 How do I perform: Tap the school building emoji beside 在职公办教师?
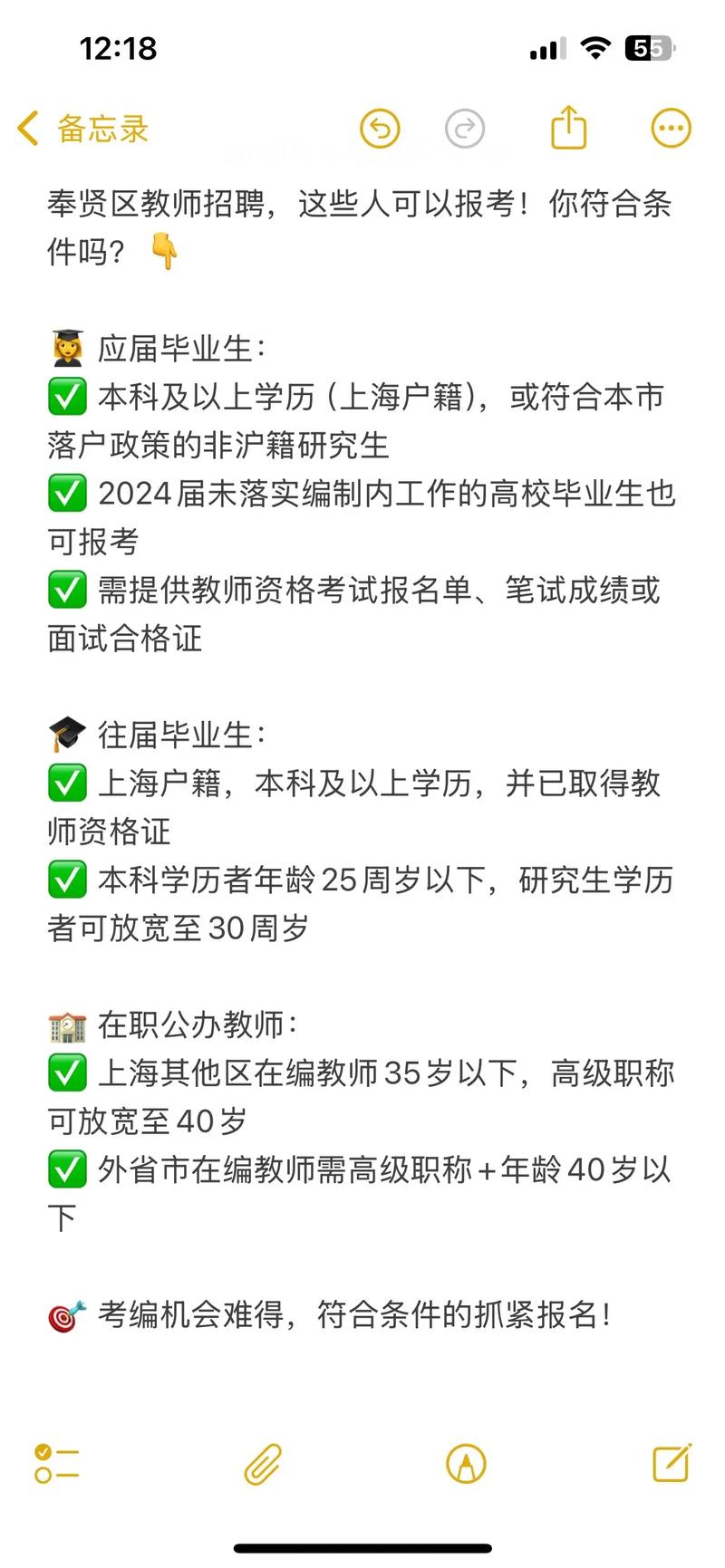pyautogui.click(x=65, y=1024)
